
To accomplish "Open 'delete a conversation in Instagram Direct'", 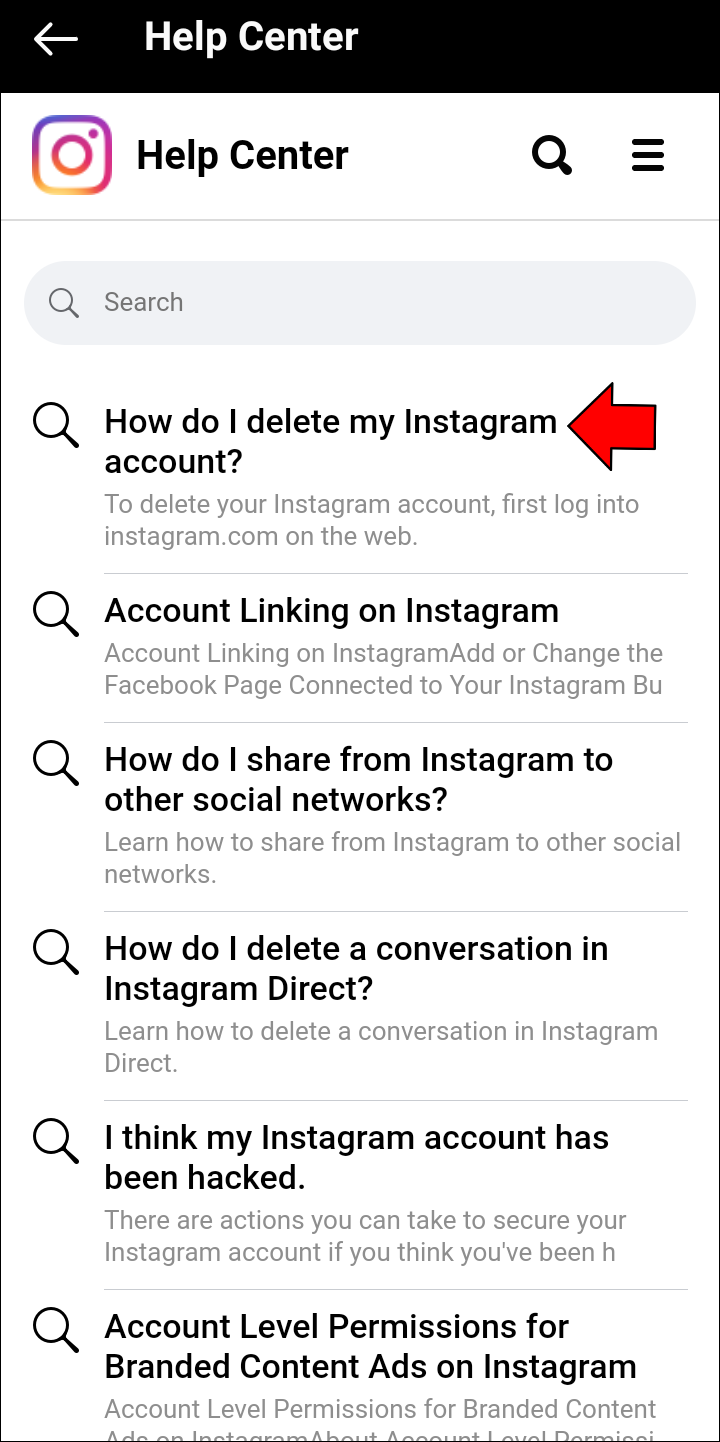I will (356, 968).
